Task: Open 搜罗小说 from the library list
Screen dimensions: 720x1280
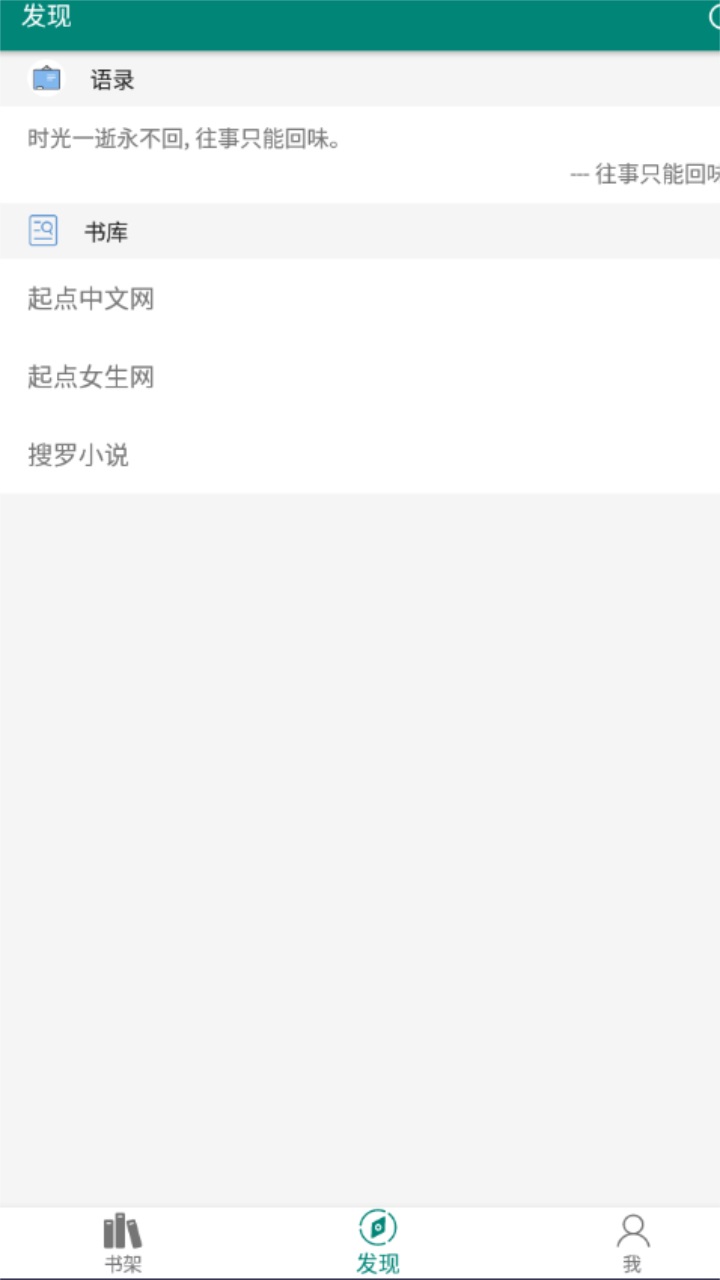Action: click(76, 455)
